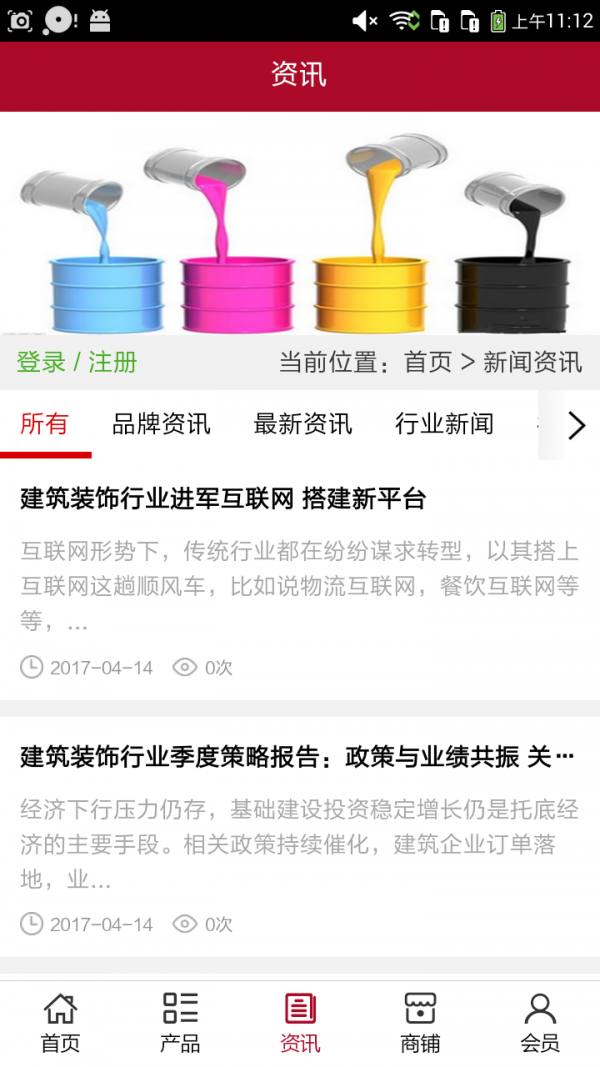Tap the right arrow for more tabs
Image resolution: width=600 pixels, height=1067 pixels.
[x=577, y=426]
